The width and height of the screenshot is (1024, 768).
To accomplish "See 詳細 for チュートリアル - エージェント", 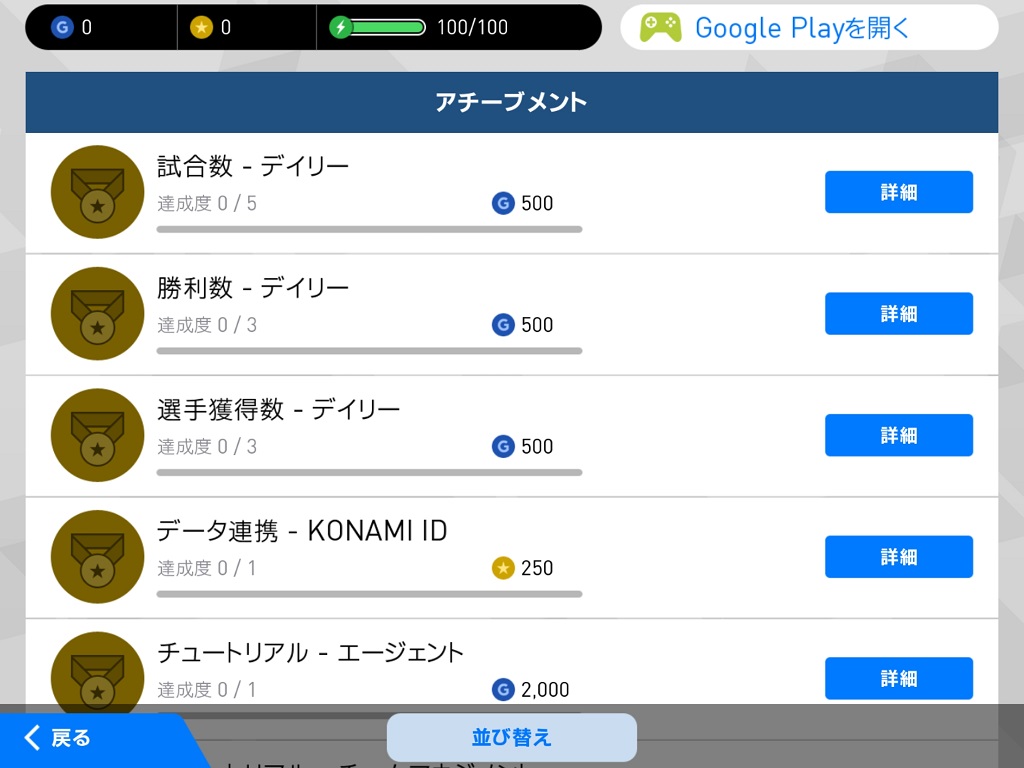I will click(x=898, y=678).
